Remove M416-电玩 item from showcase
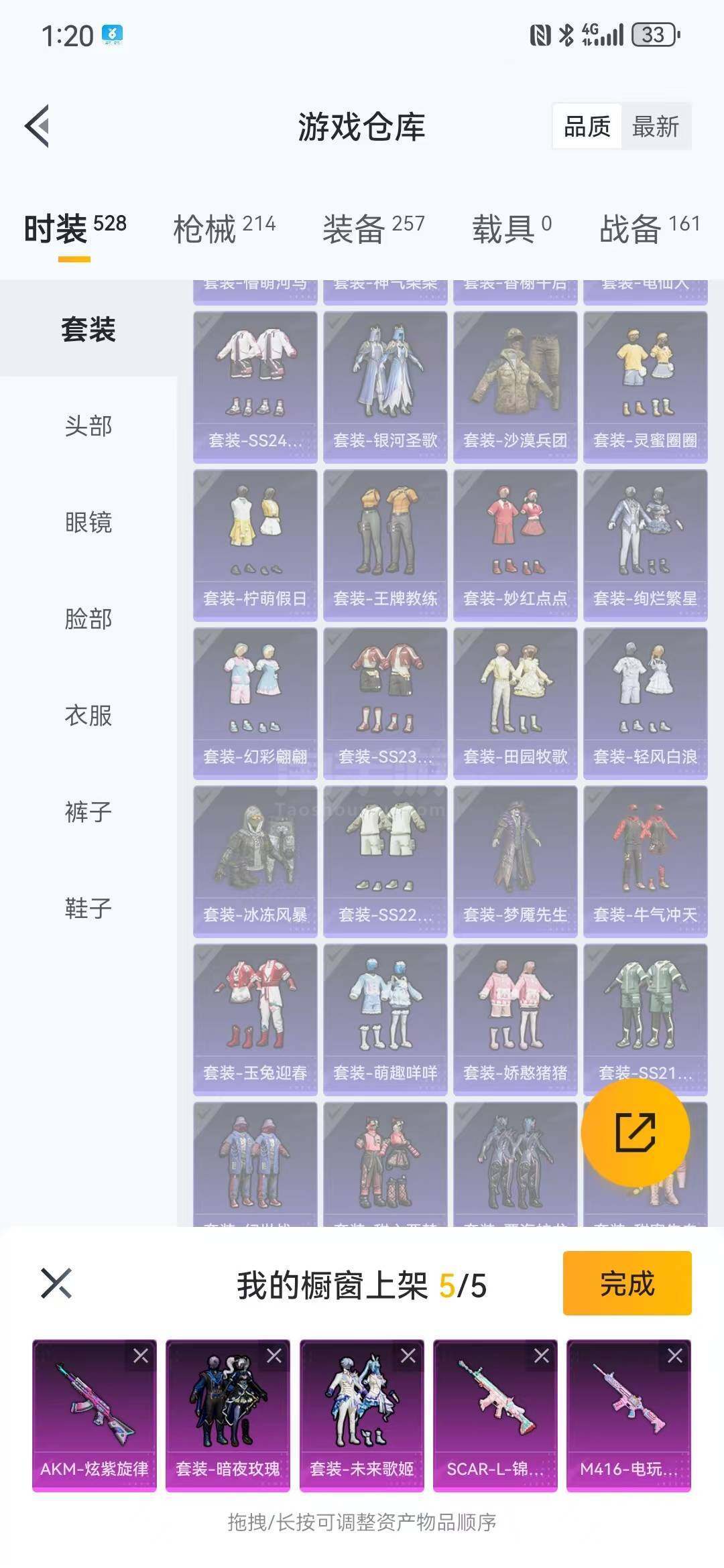The width and height of the screenshot is (724, 1568). pos(675,1356)
